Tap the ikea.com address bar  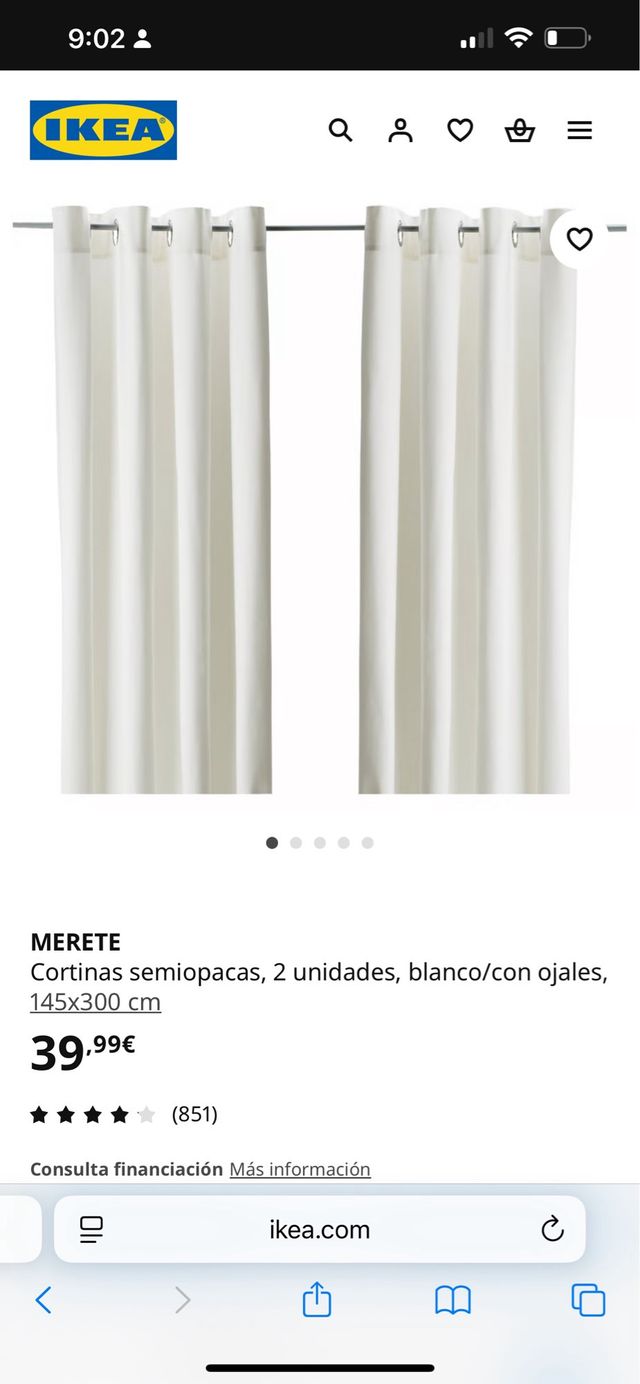(x=319, y=1230)
